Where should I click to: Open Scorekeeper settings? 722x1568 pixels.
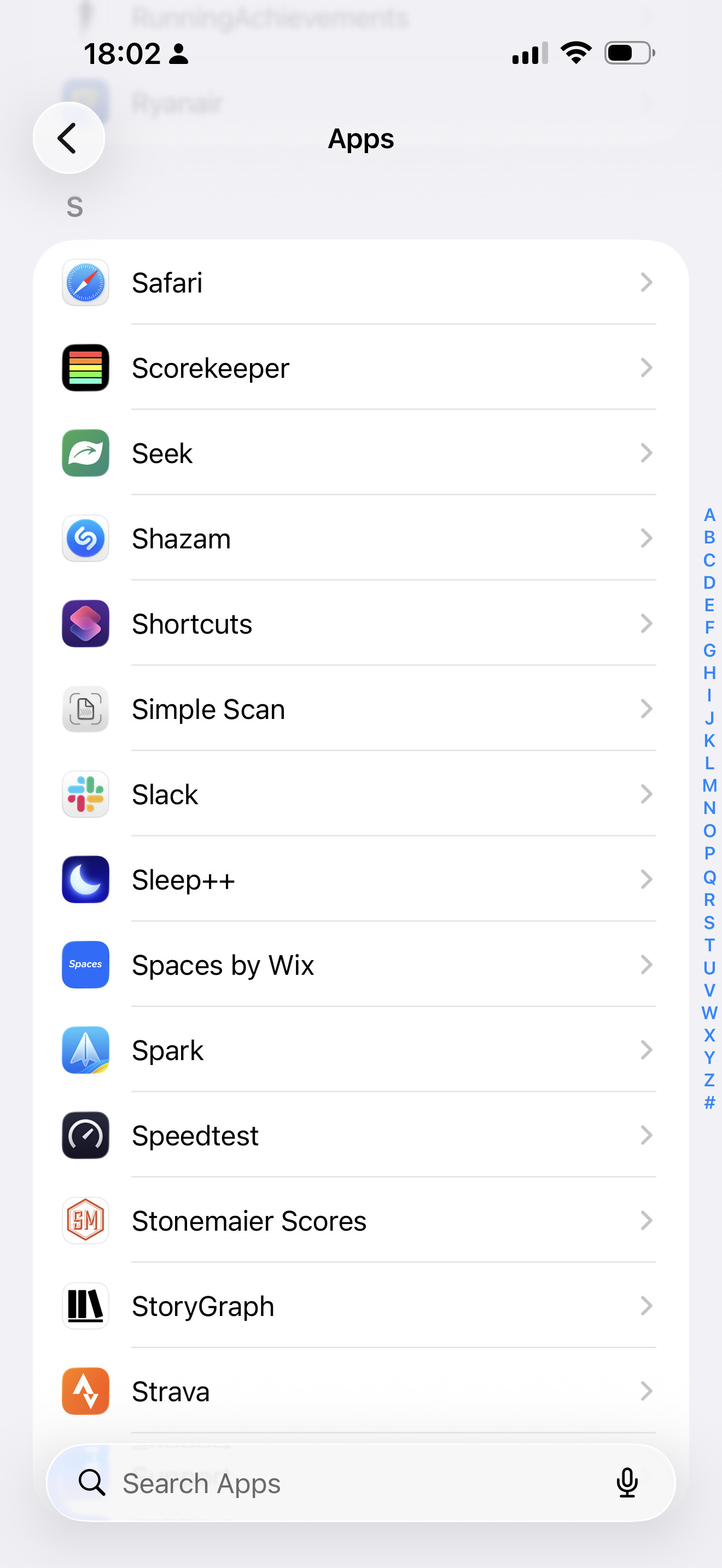click(x=359, y=367)
